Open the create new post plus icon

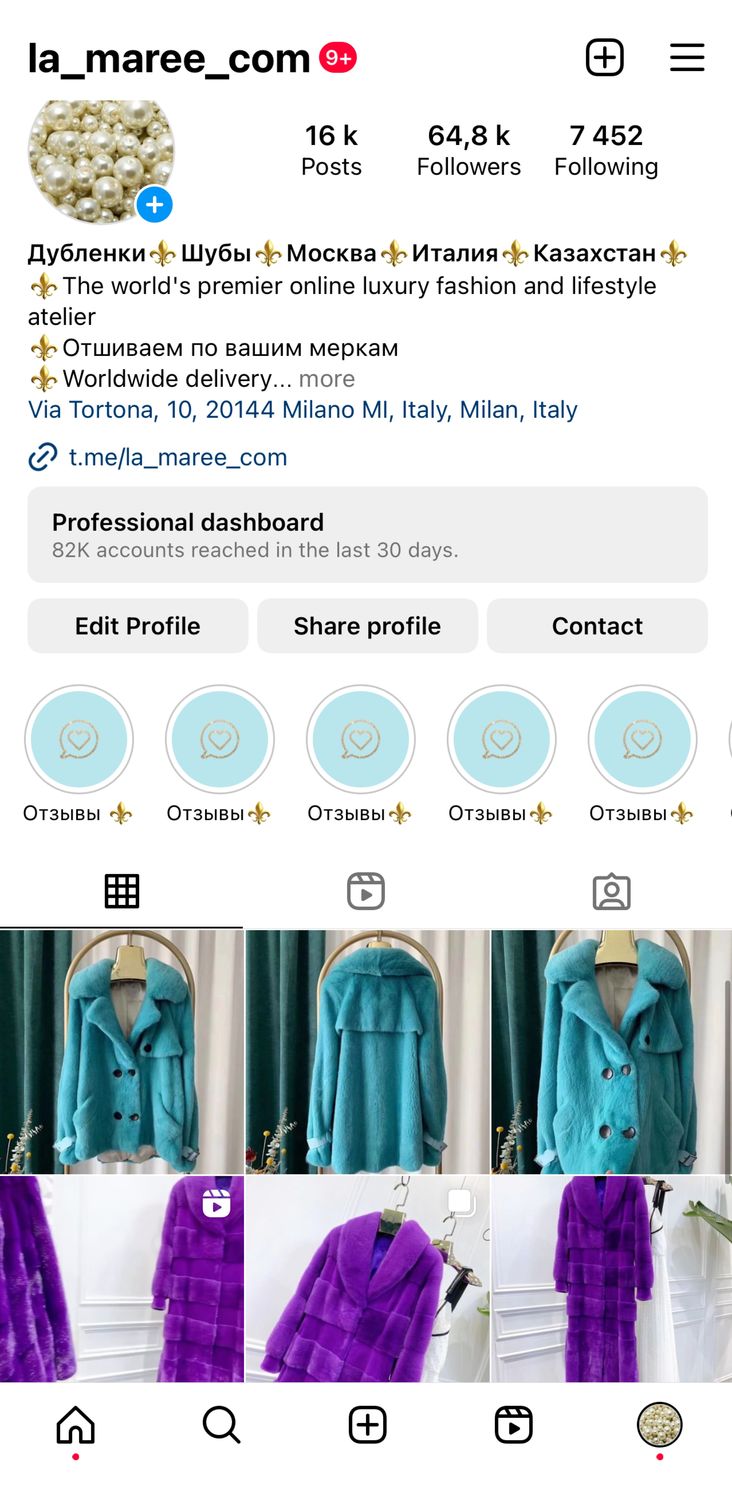click(x=604, y=58)
